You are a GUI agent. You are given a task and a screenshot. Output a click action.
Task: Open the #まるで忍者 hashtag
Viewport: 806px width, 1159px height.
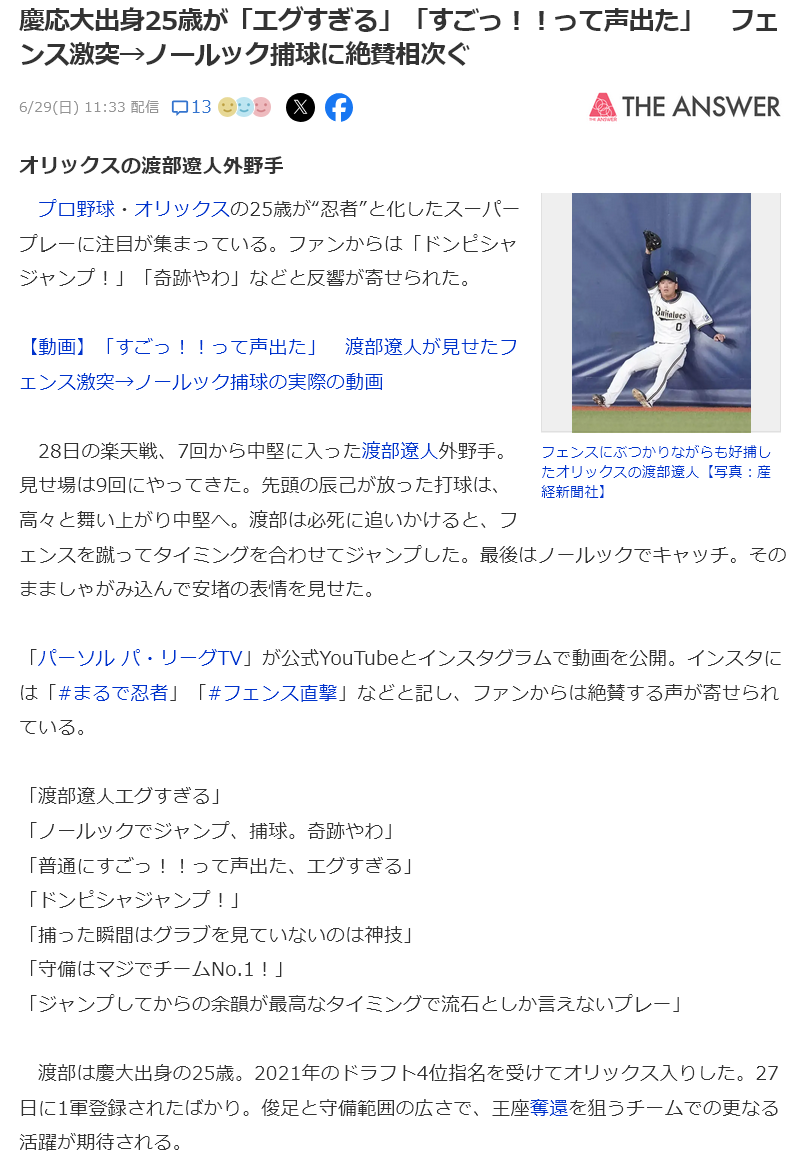113,692
